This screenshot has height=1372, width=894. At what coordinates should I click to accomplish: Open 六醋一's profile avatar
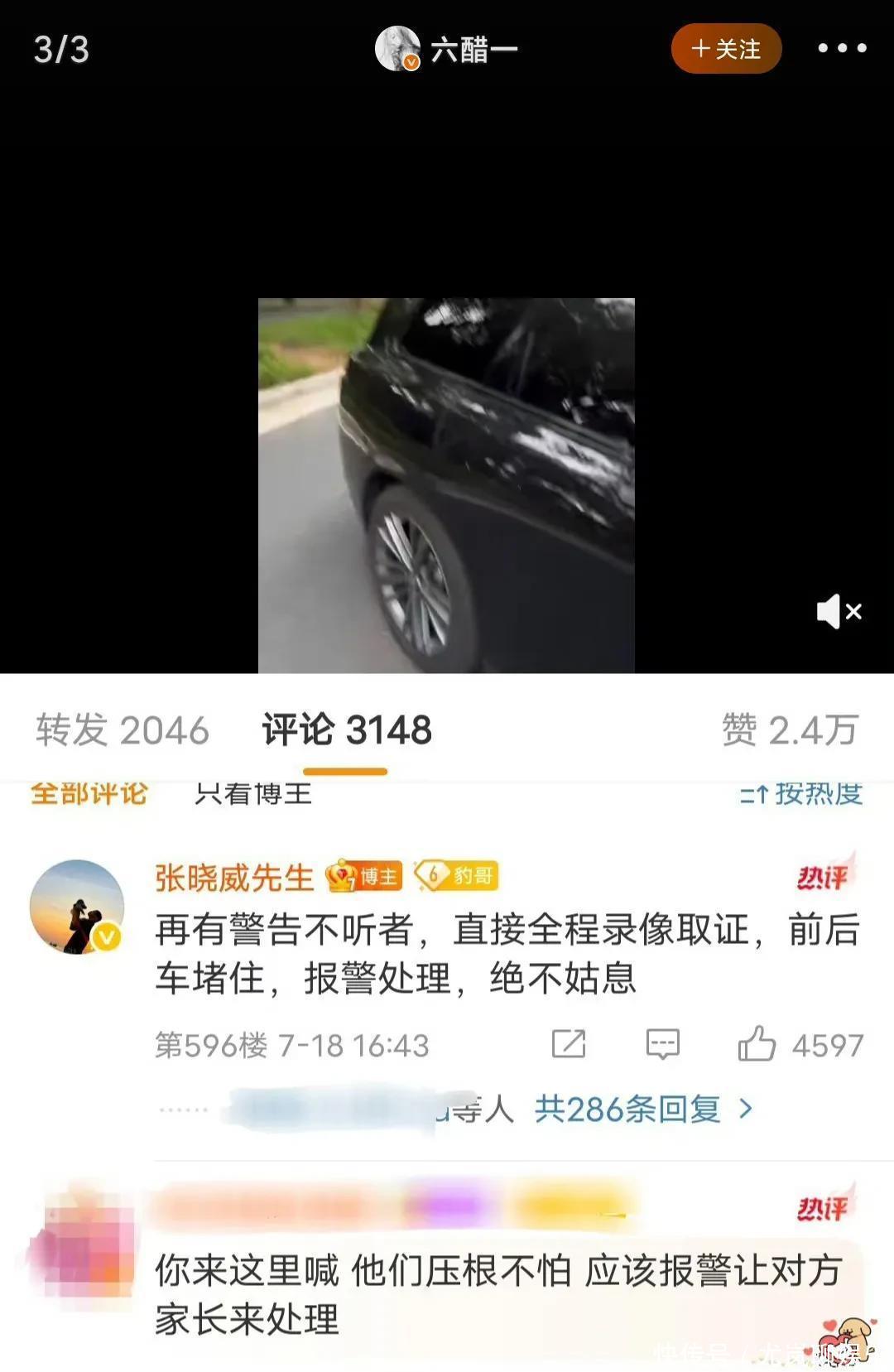pos(397,49)
